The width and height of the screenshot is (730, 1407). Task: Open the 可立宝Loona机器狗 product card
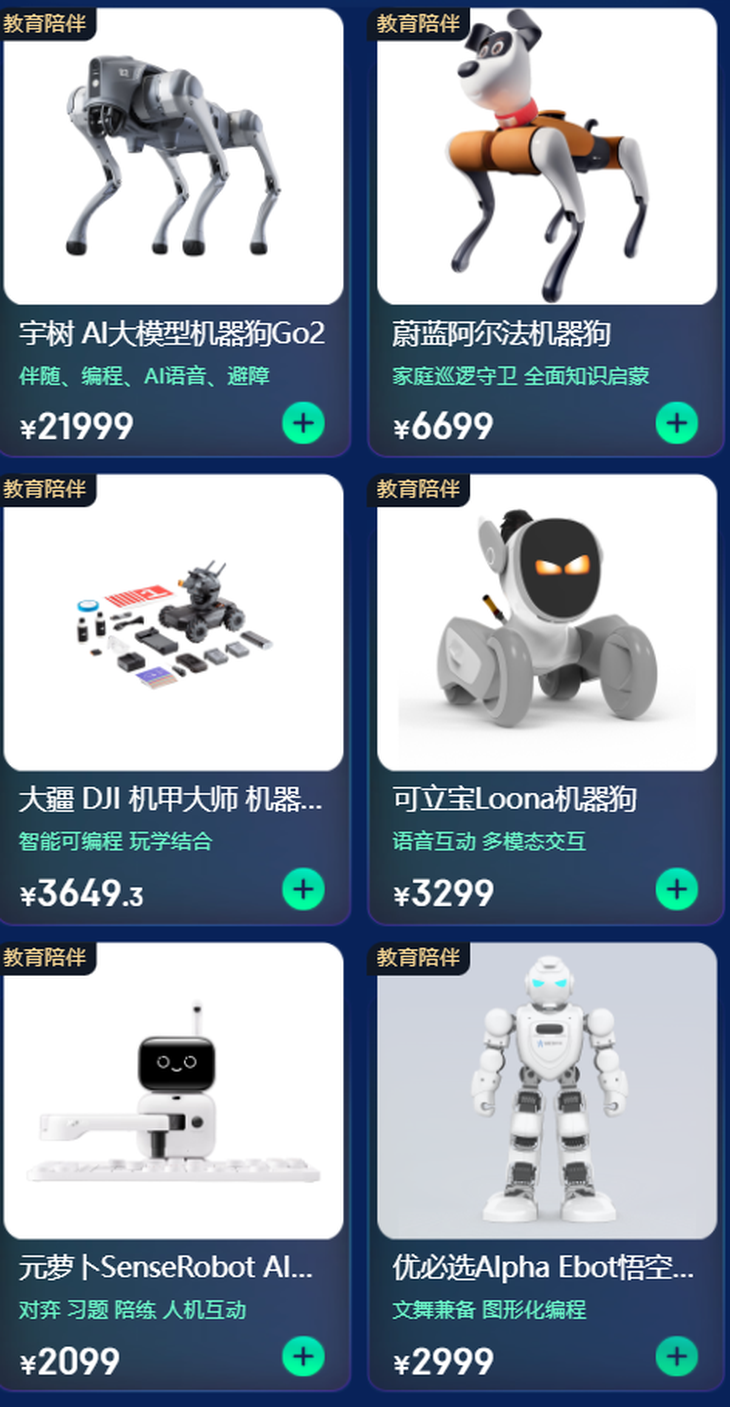click(x=547, y=625)
